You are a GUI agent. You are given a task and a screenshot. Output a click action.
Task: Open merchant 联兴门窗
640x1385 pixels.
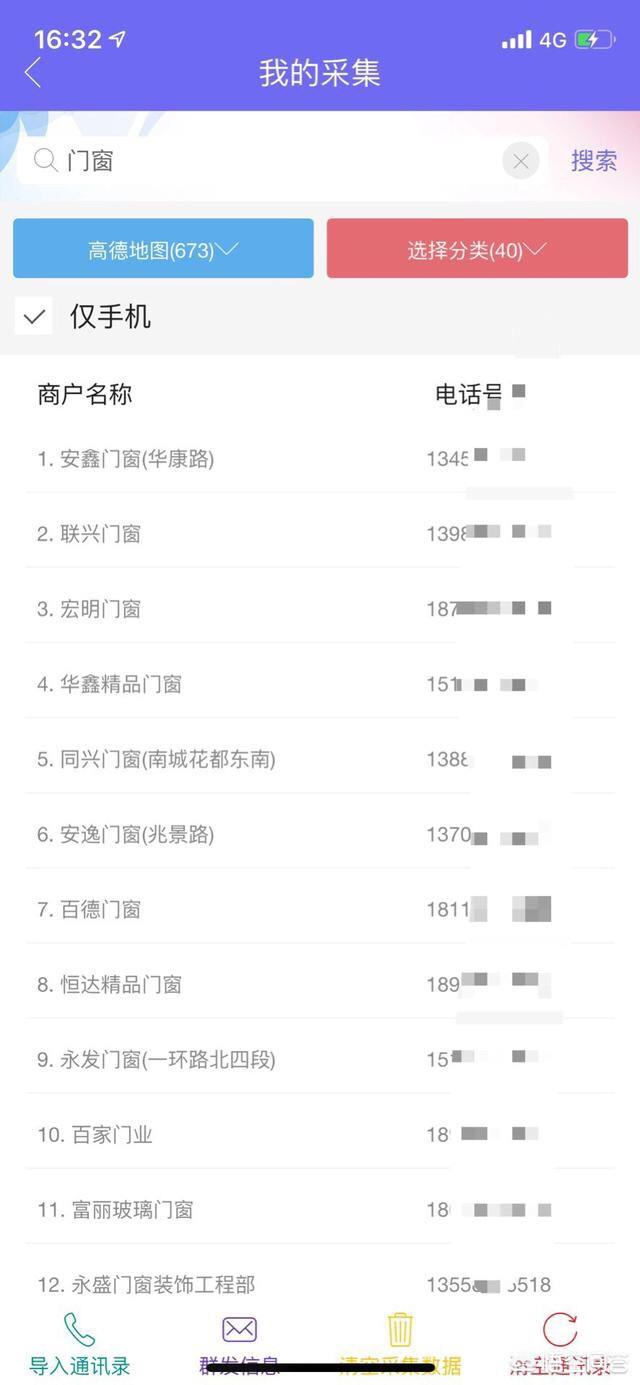(320, 533)
